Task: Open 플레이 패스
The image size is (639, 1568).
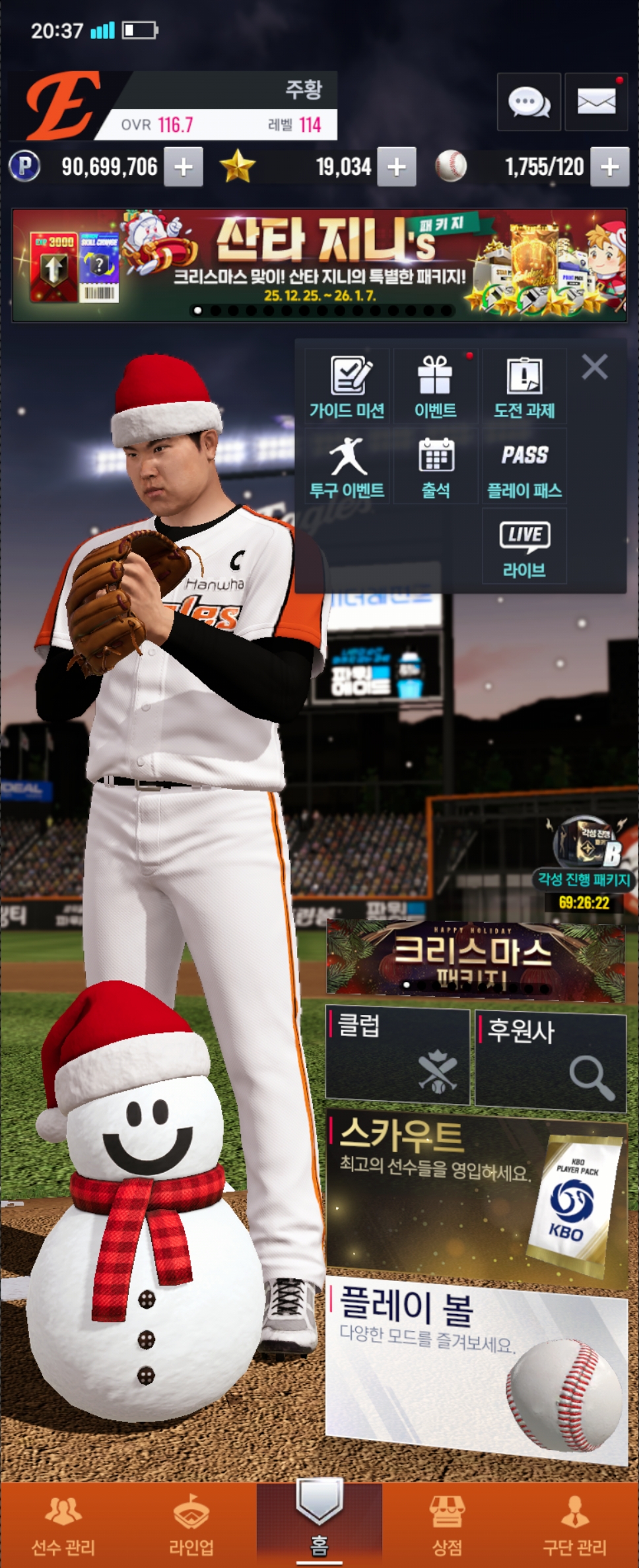Action: 524,467
